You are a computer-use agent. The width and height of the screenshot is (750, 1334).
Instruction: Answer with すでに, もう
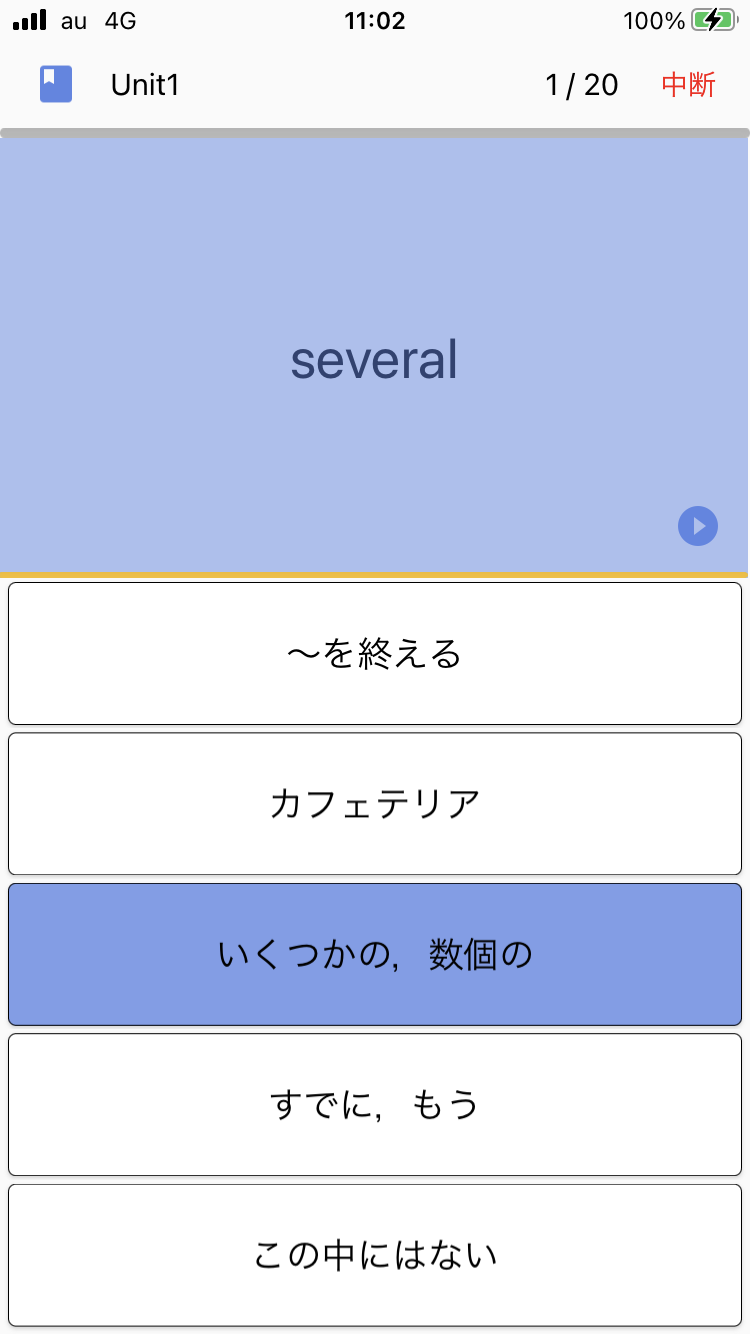tap(375, 1104)
